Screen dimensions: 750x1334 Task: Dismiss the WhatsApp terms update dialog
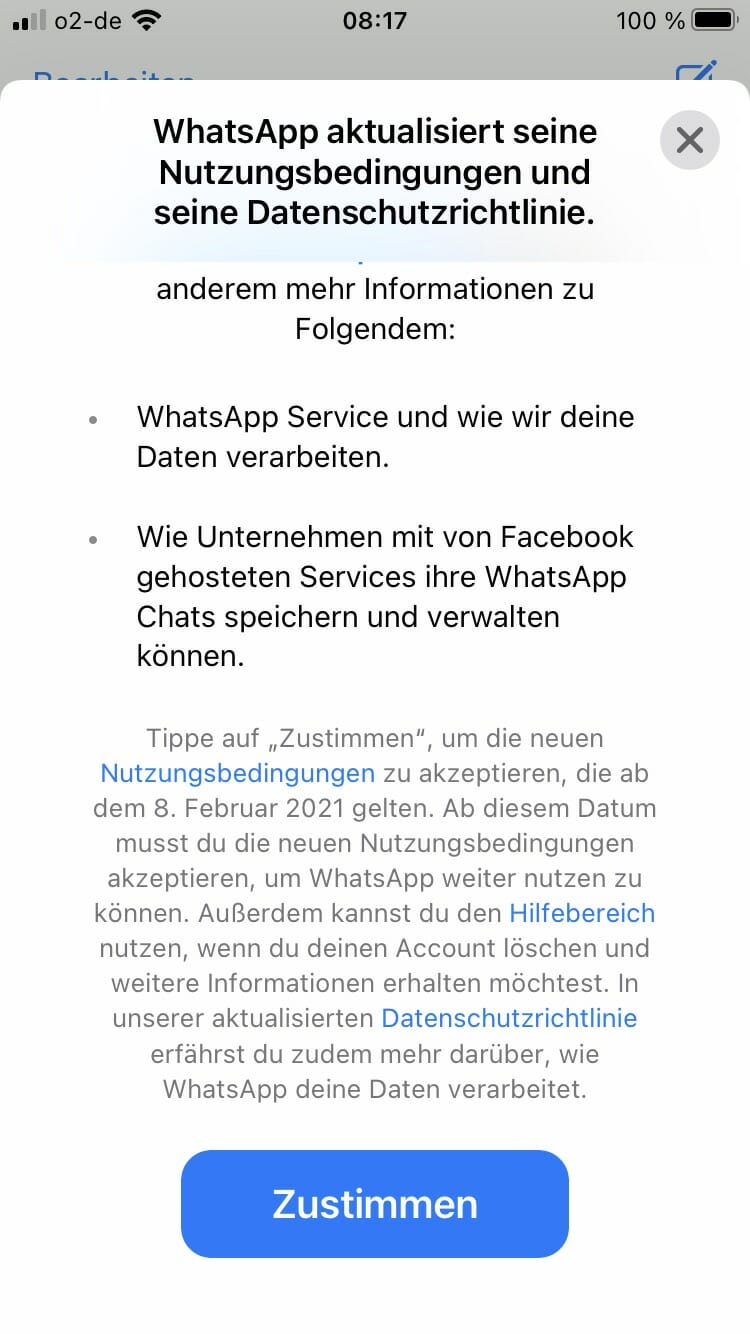[x=689, y=140]
